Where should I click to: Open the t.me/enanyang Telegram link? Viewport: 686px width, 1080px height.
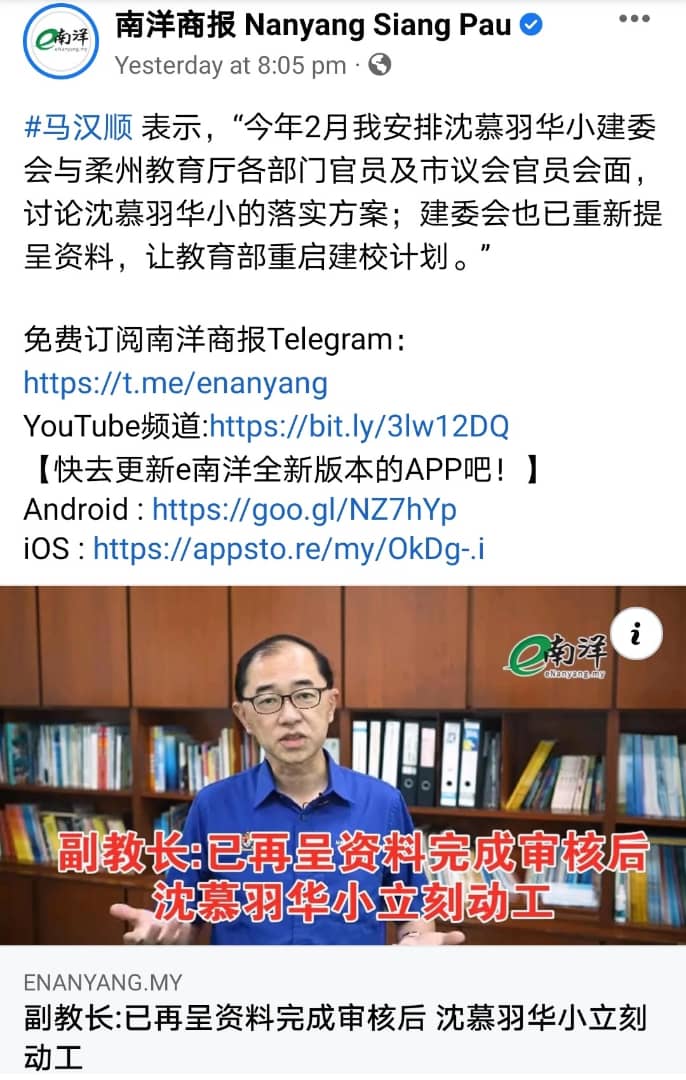pyautogui.click(x=175, y=383)
